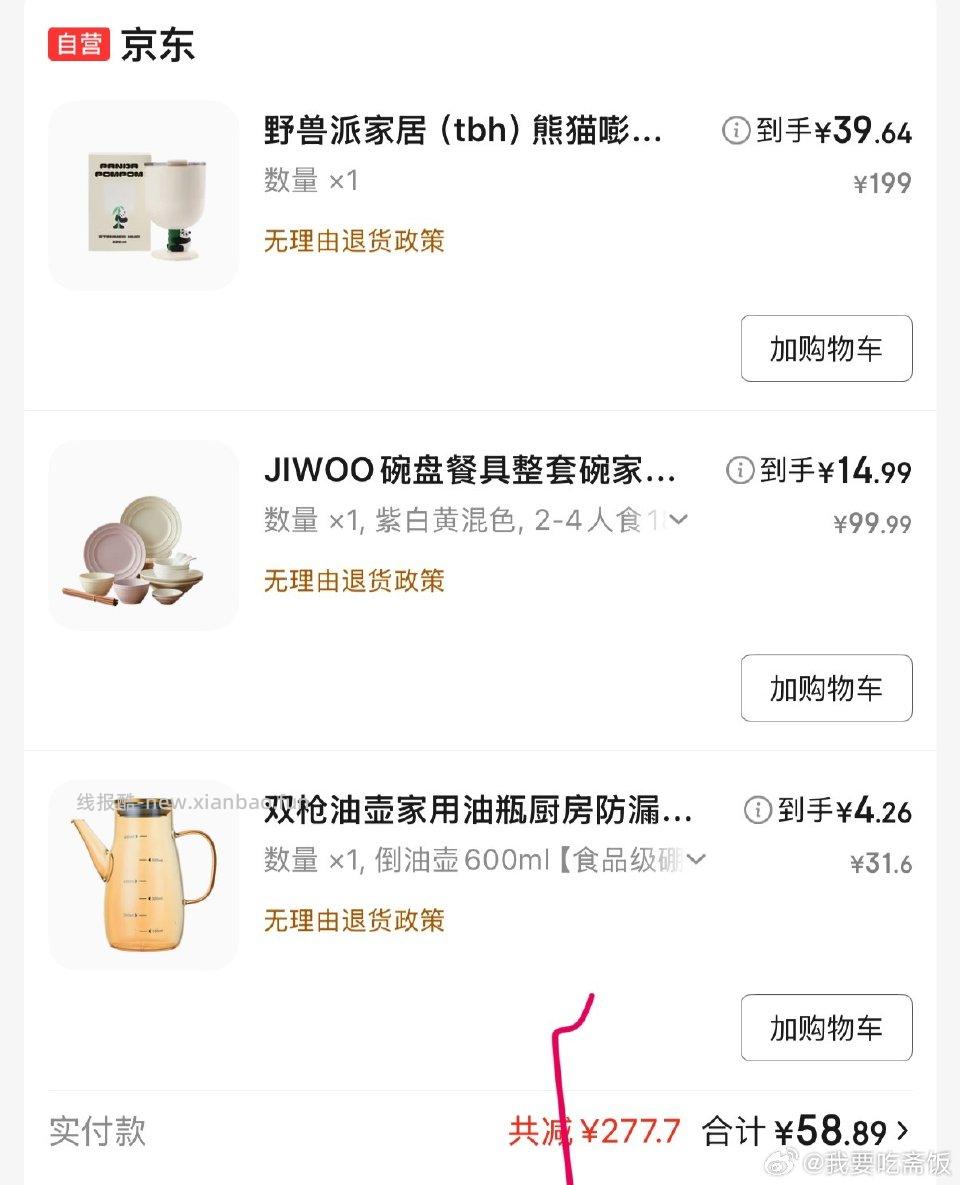Click the info icon beside ¥39.64 price

pos(737,132)
